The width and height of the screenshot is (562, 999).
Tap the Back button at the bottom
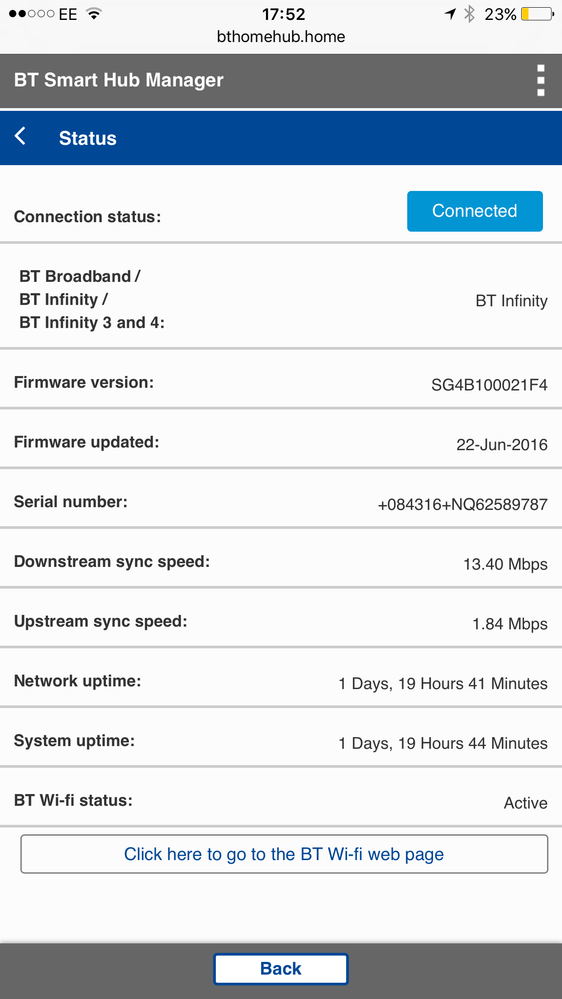[280, 969]
